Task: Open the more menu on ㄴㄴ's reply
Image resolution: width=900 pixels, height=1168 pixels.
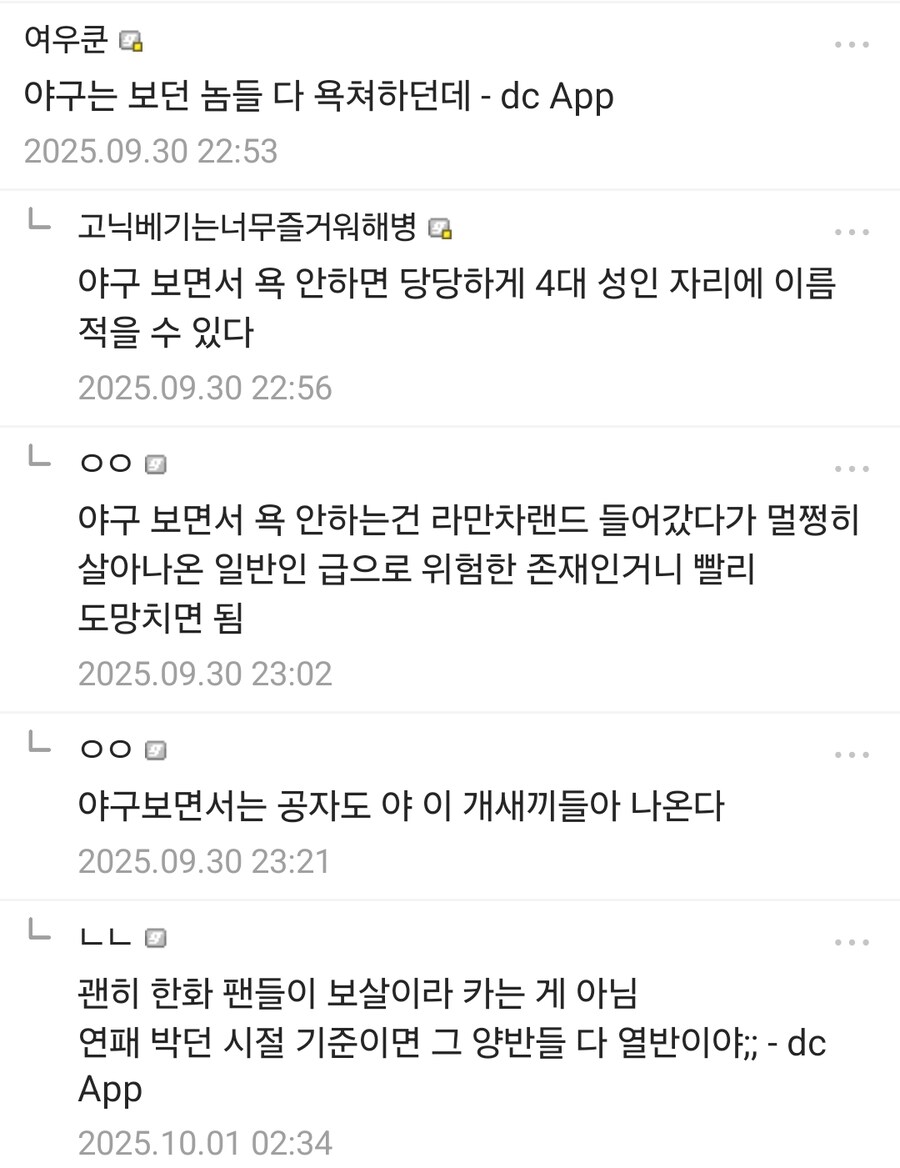Action: 851,942
